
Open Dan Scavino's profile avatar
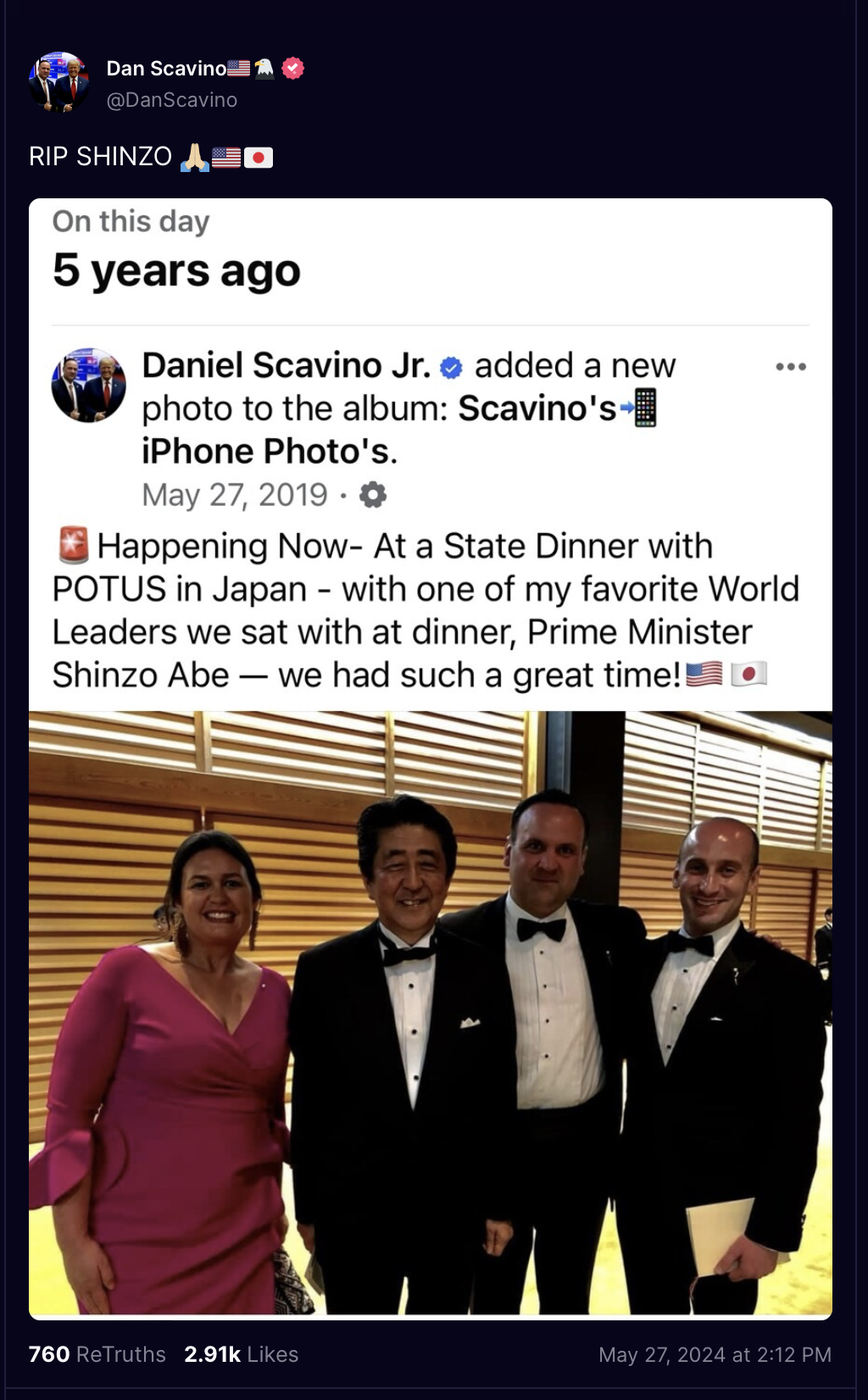(x=59, y=82)
